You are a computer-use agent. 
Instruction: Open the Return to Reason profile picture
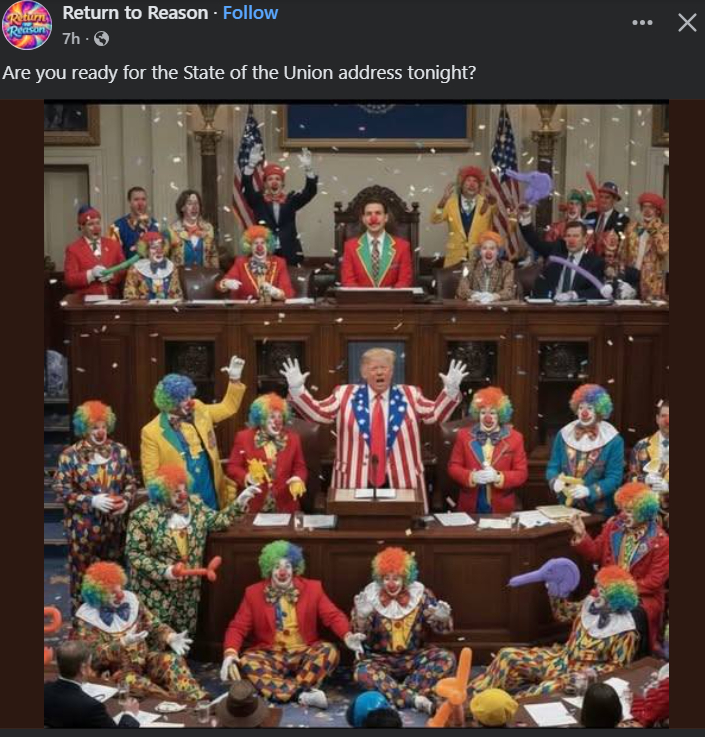tap(27, 25)
